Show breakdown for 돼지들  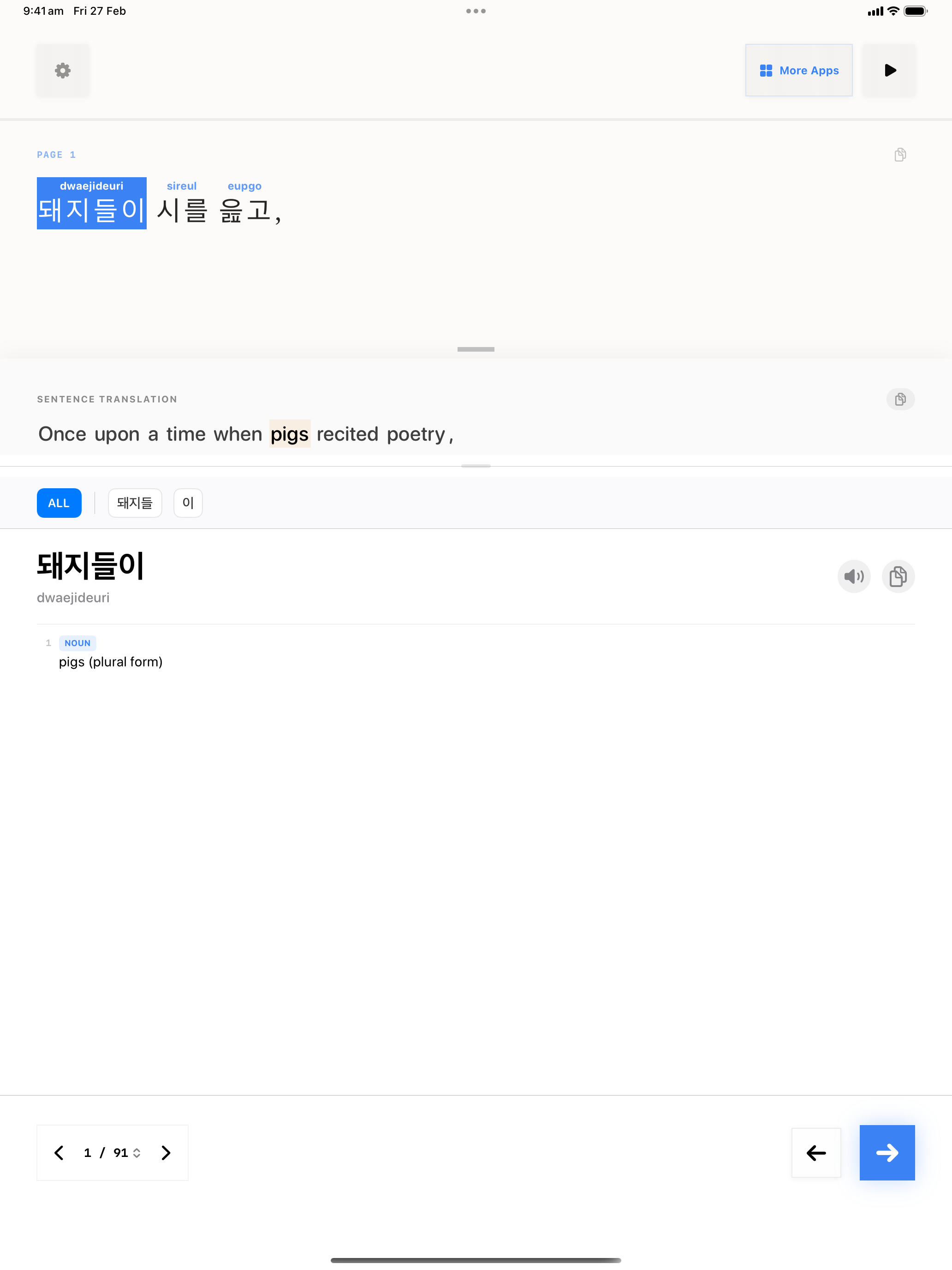[x=135, y=503]
